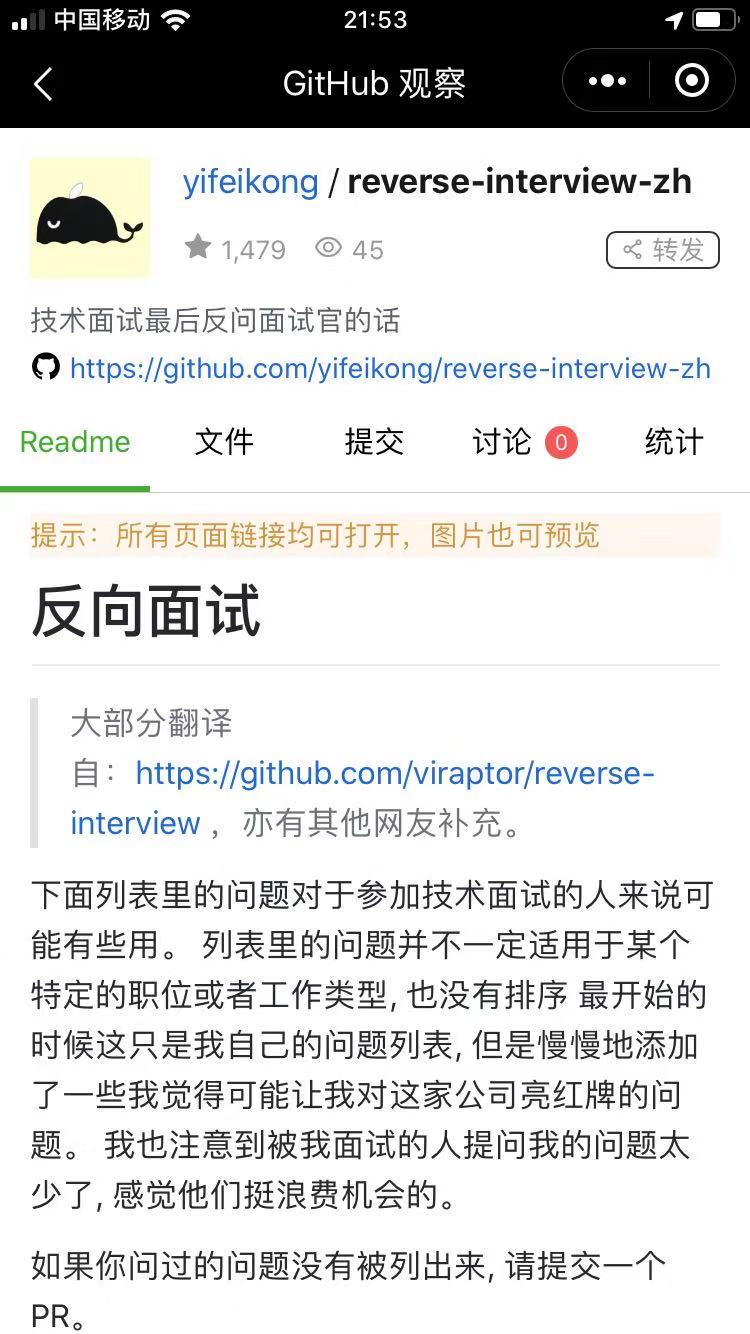Switch to the 提交 tab
This screenshot has width=750, height=1334.
coord(374,442)
